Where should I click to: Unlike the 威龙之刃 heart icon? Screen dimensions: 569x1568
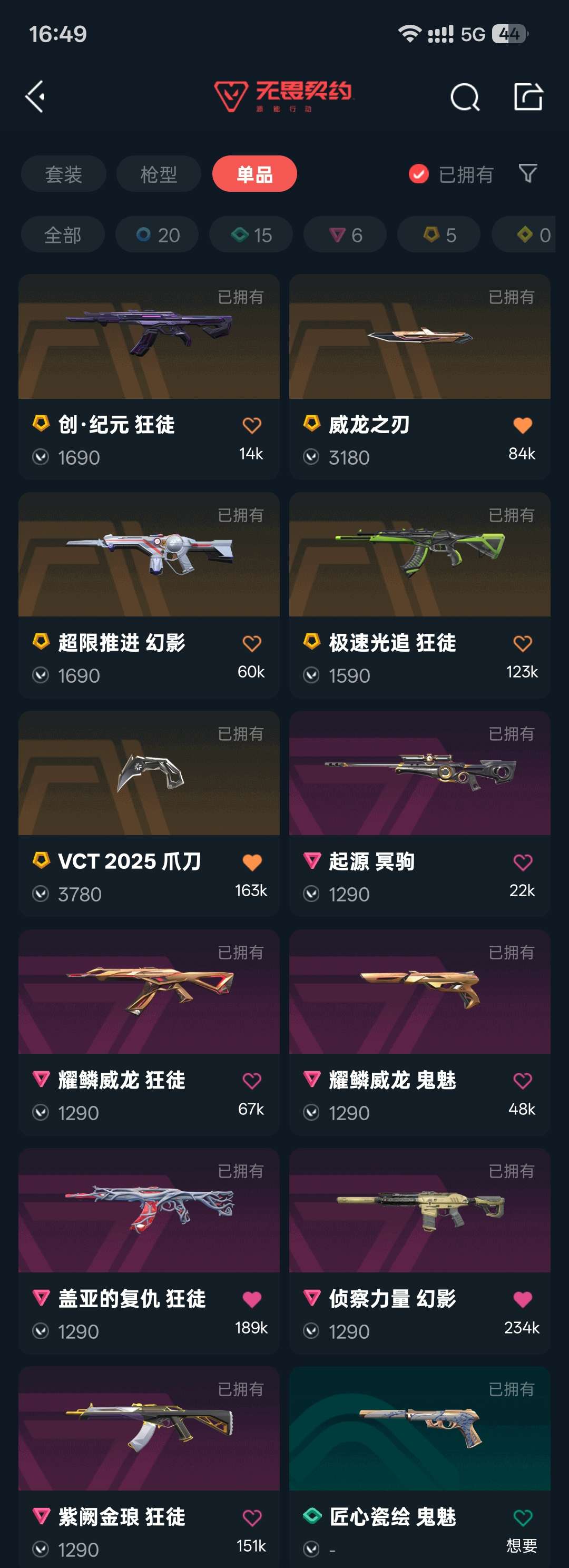point(522,425)
